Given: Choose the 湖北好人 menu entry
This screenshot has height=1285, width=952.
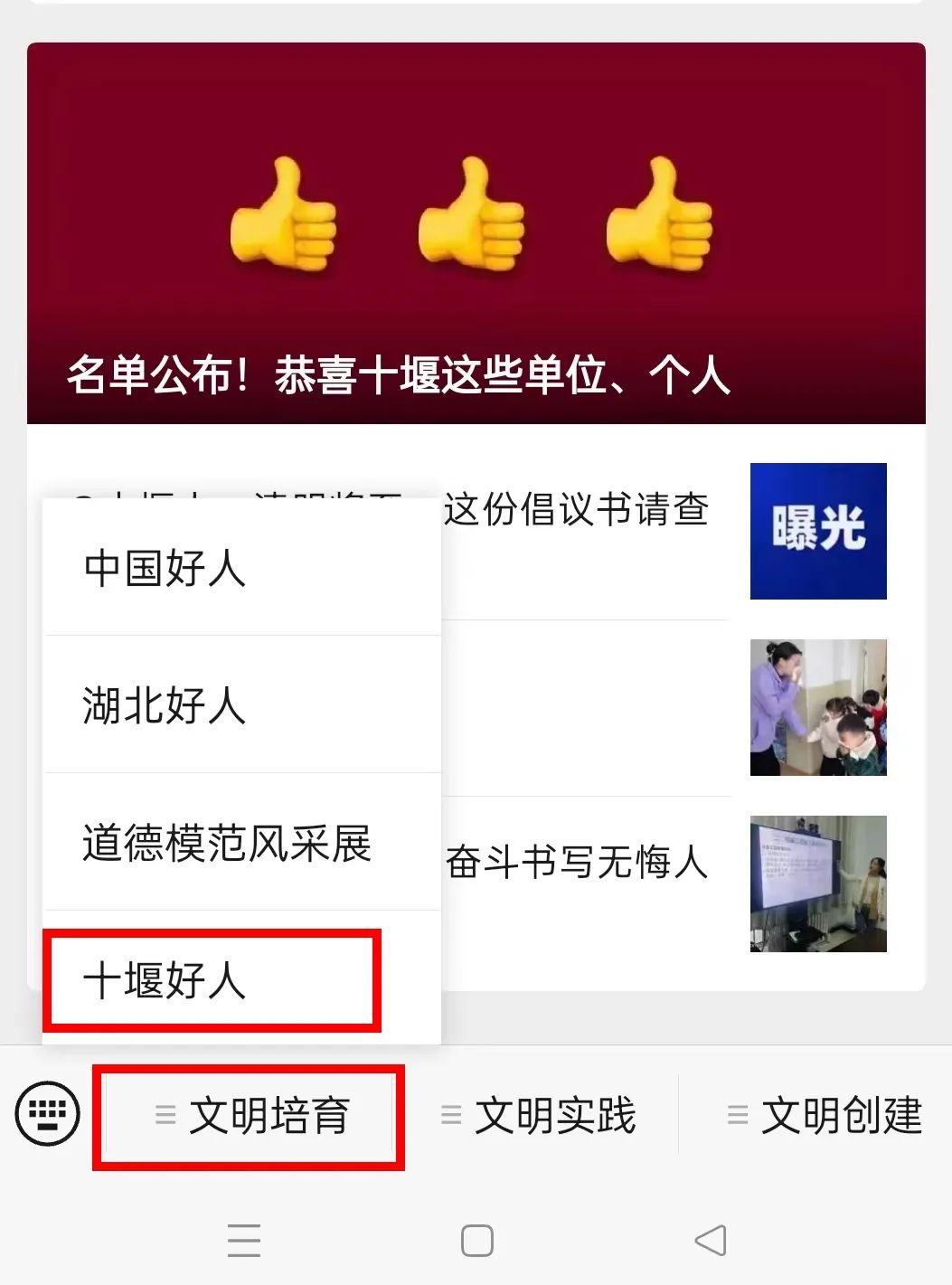Looking at the screenshot, I should (x=242, y=705).
